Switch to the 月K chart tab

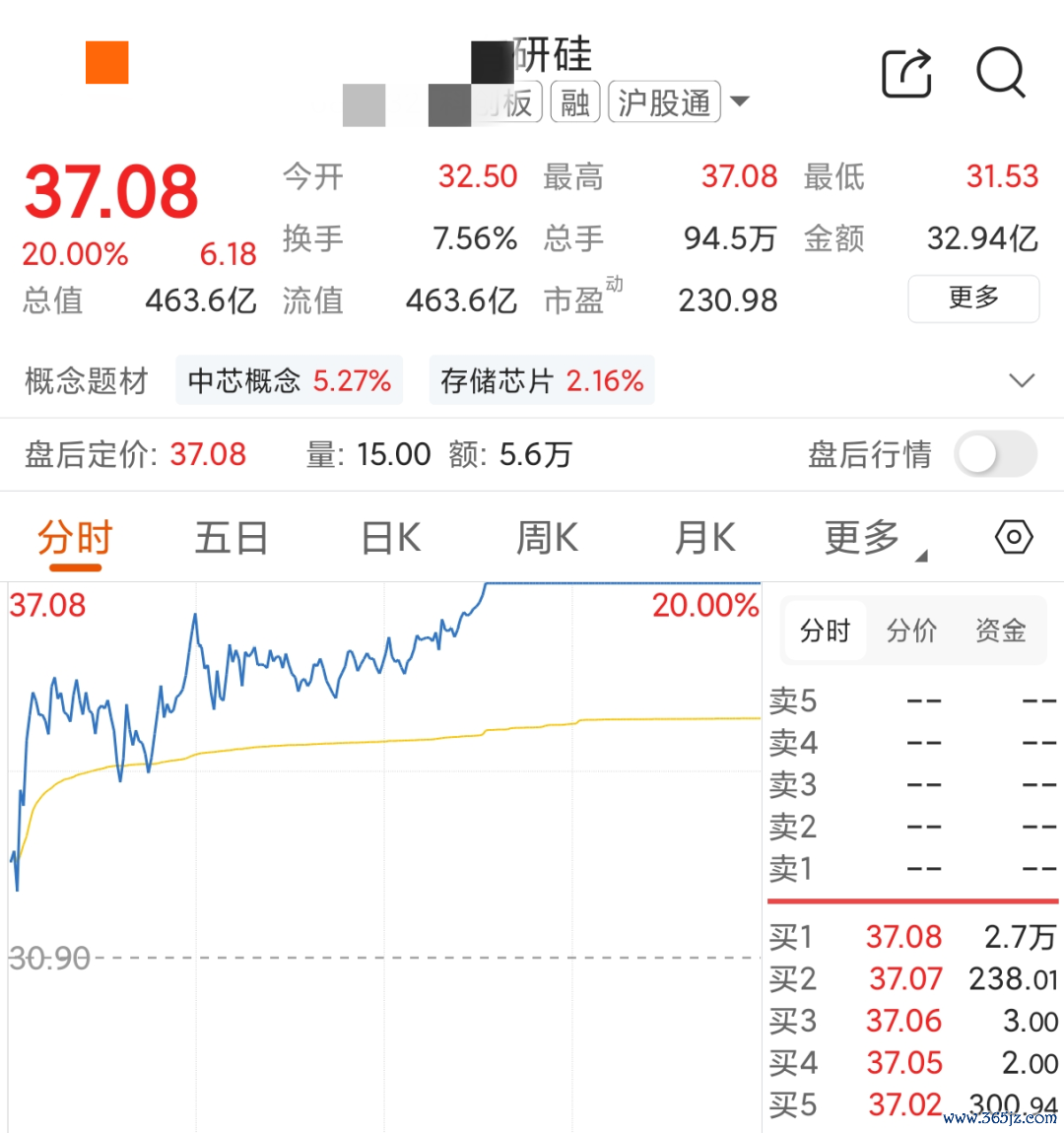coord(704,538)
